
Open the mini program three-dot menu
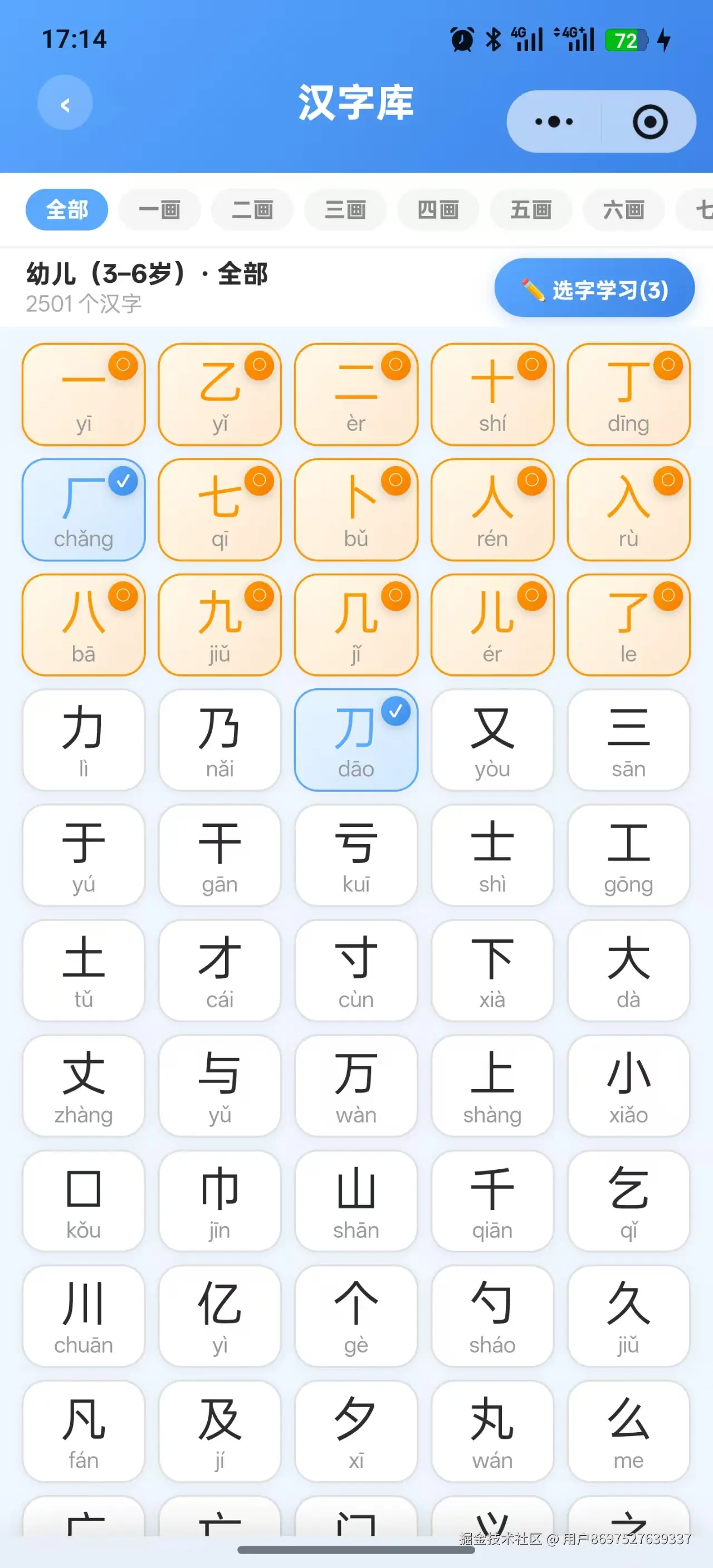[554, 122]
